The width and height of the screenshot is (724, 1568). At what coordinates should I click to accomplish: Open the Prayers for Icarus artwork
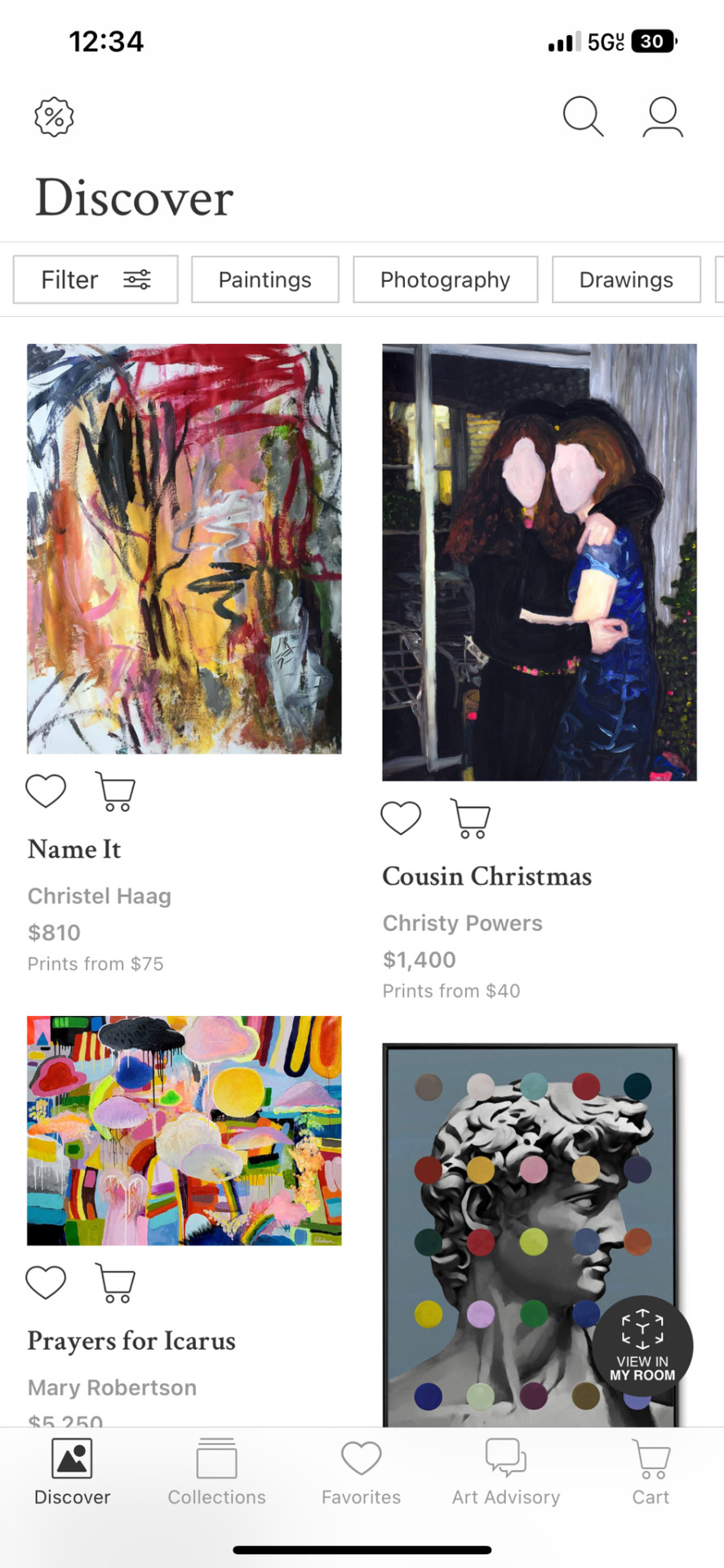point(184,1130)
